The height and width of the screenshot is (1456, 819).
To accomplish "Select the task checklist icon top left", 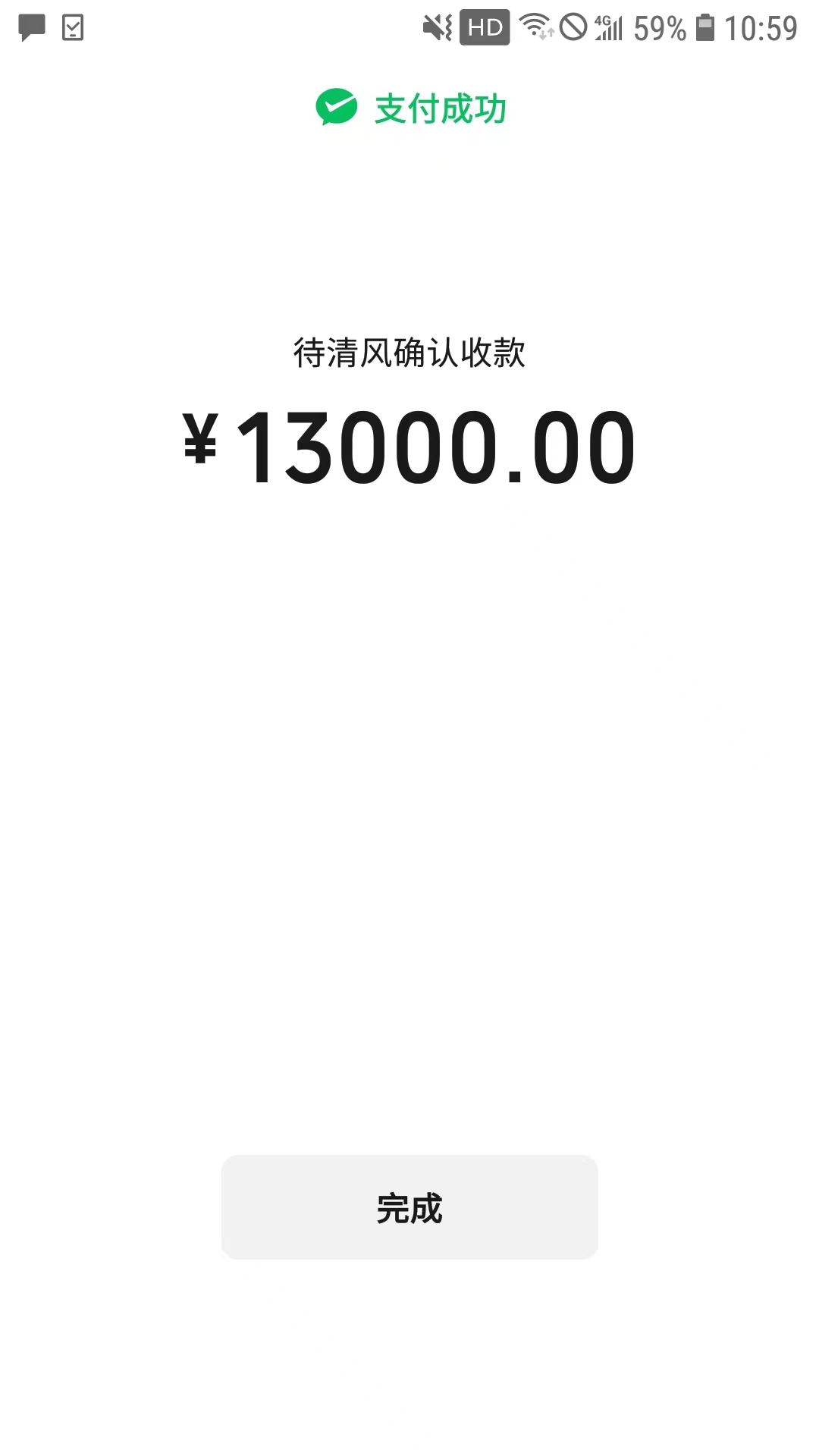I will point(72,27).
